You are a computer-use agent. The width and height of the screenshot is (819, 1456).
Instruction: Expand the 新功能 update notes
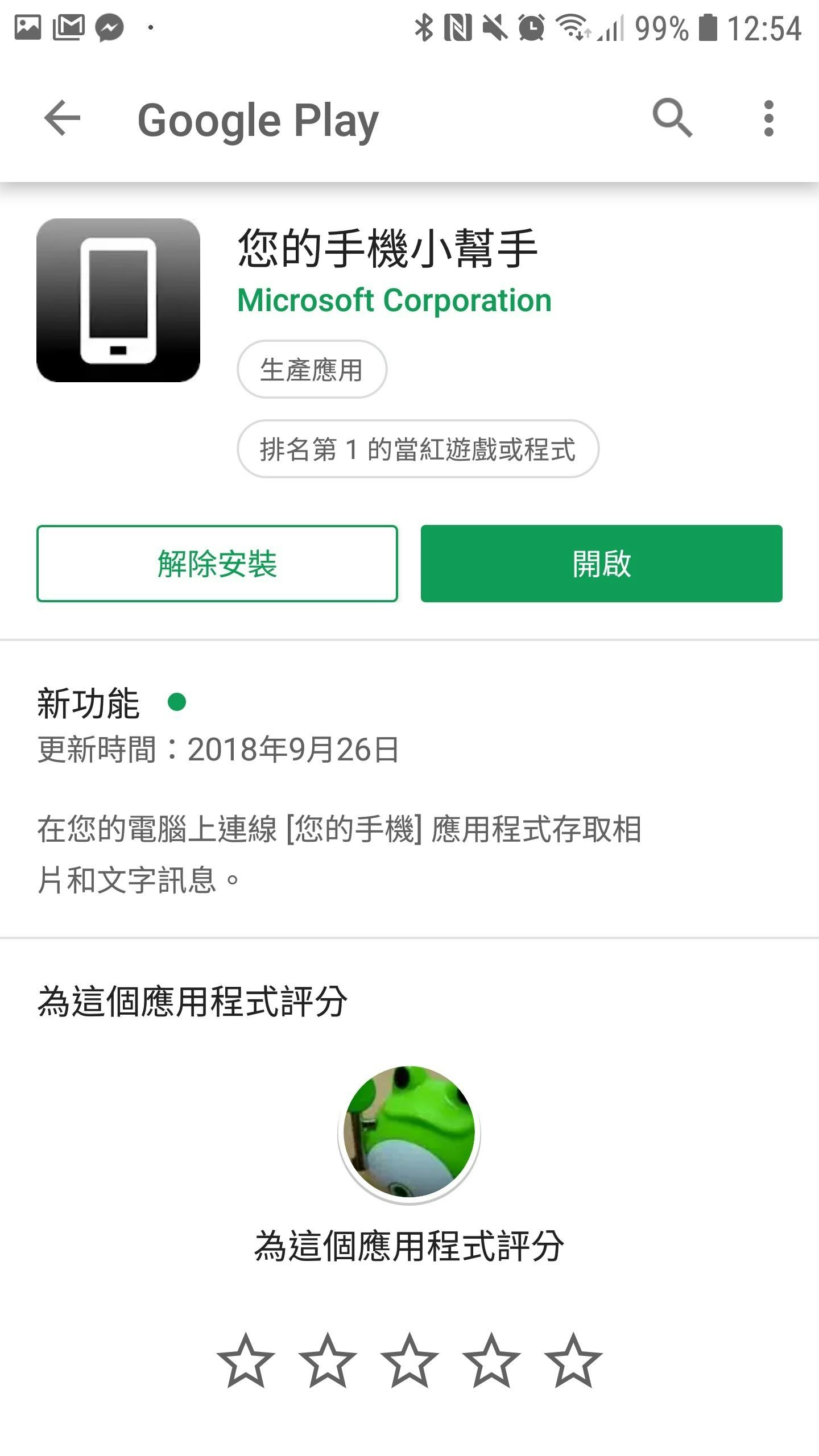coord(88,704)
